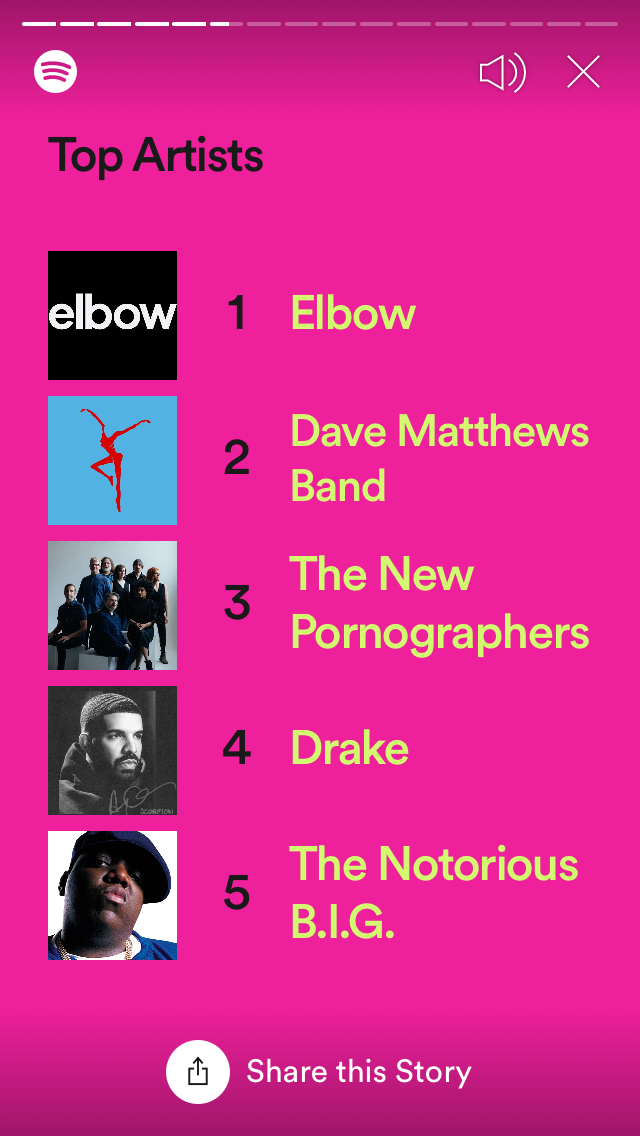The width and height of the screenshot is (640, 1136).
Task: Mute the story sound
Action: [x=502, y=73]
